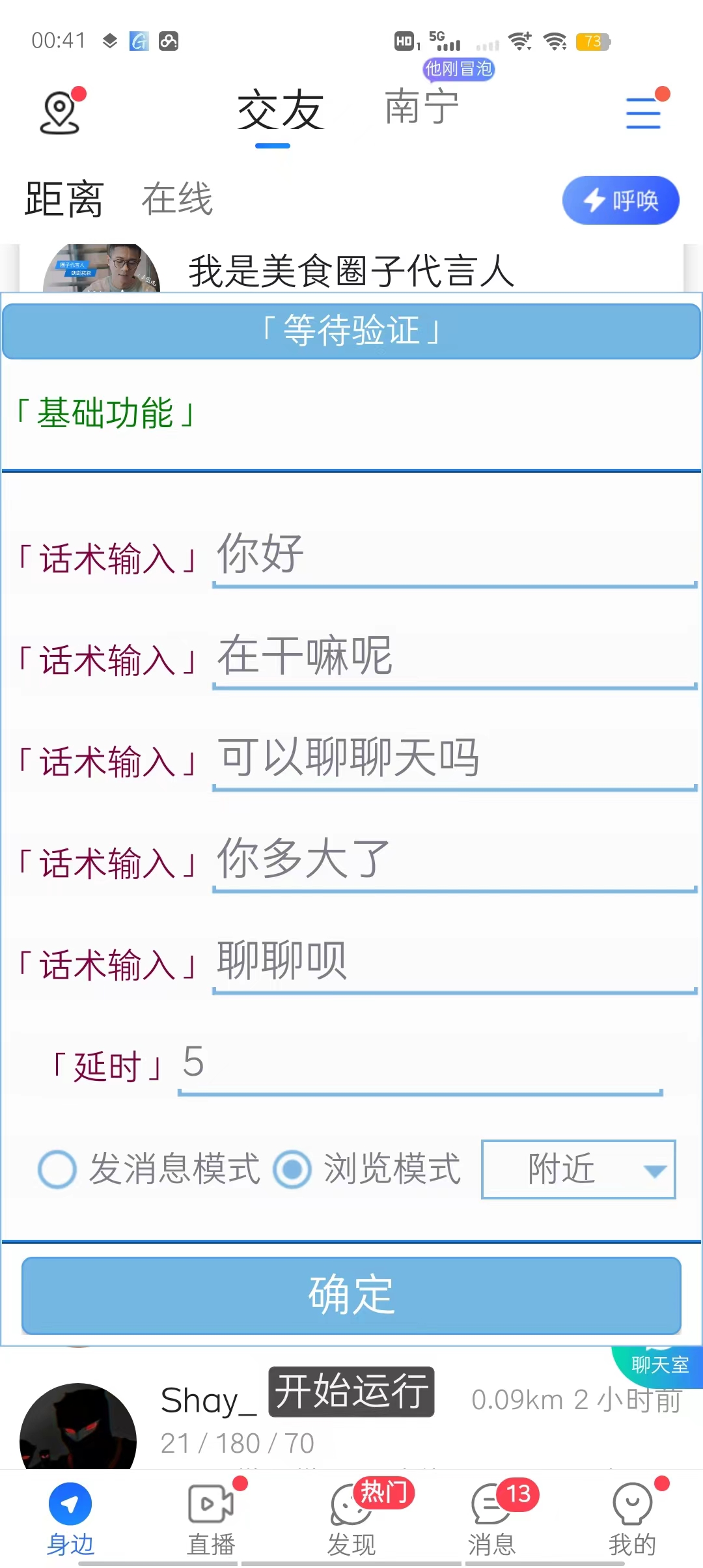This screenshot has width=703, height=1568.
Task: Confirm settings with 确定 button
Action: tap(351, 1295)
